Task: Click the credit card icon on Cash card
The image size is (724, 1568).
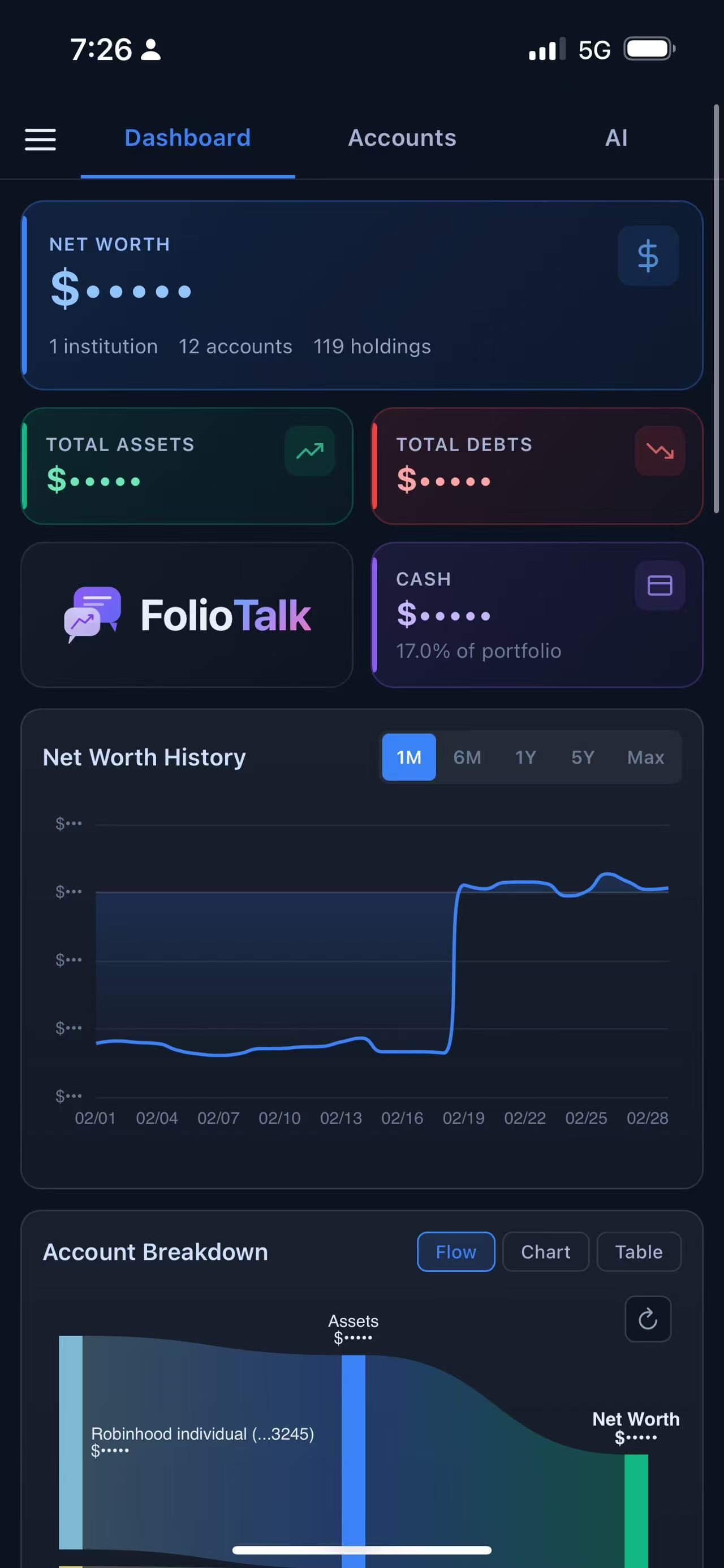Action: [x=660, y=585]
